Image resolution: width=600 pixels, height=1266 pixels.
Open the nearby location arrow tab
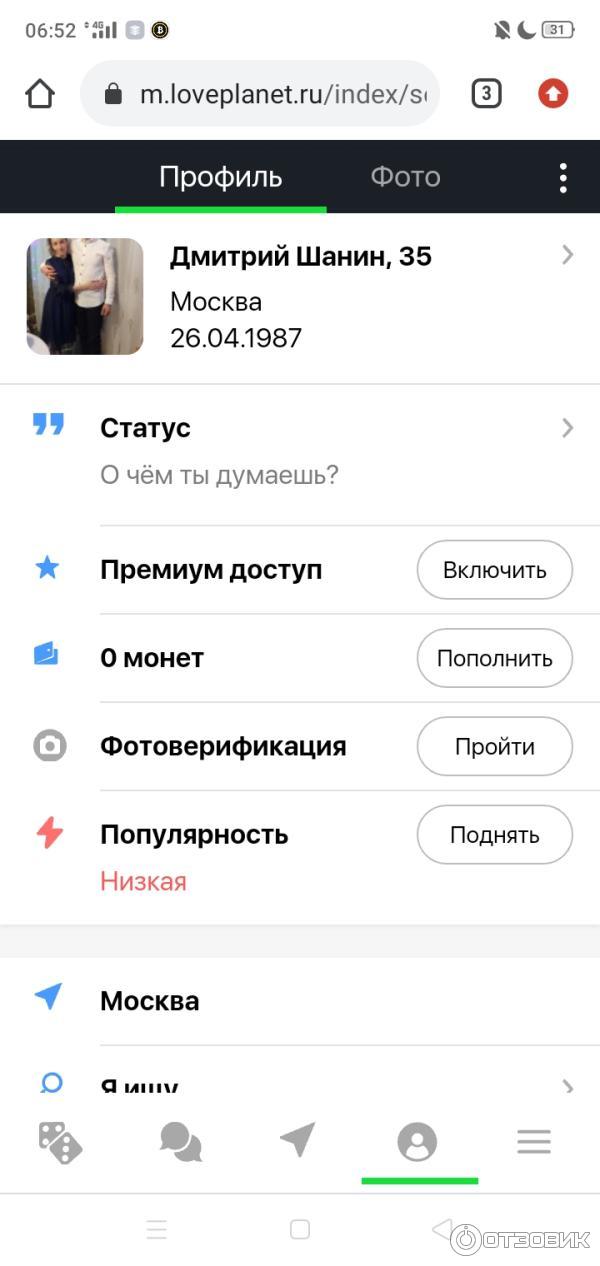point(298,1140)
